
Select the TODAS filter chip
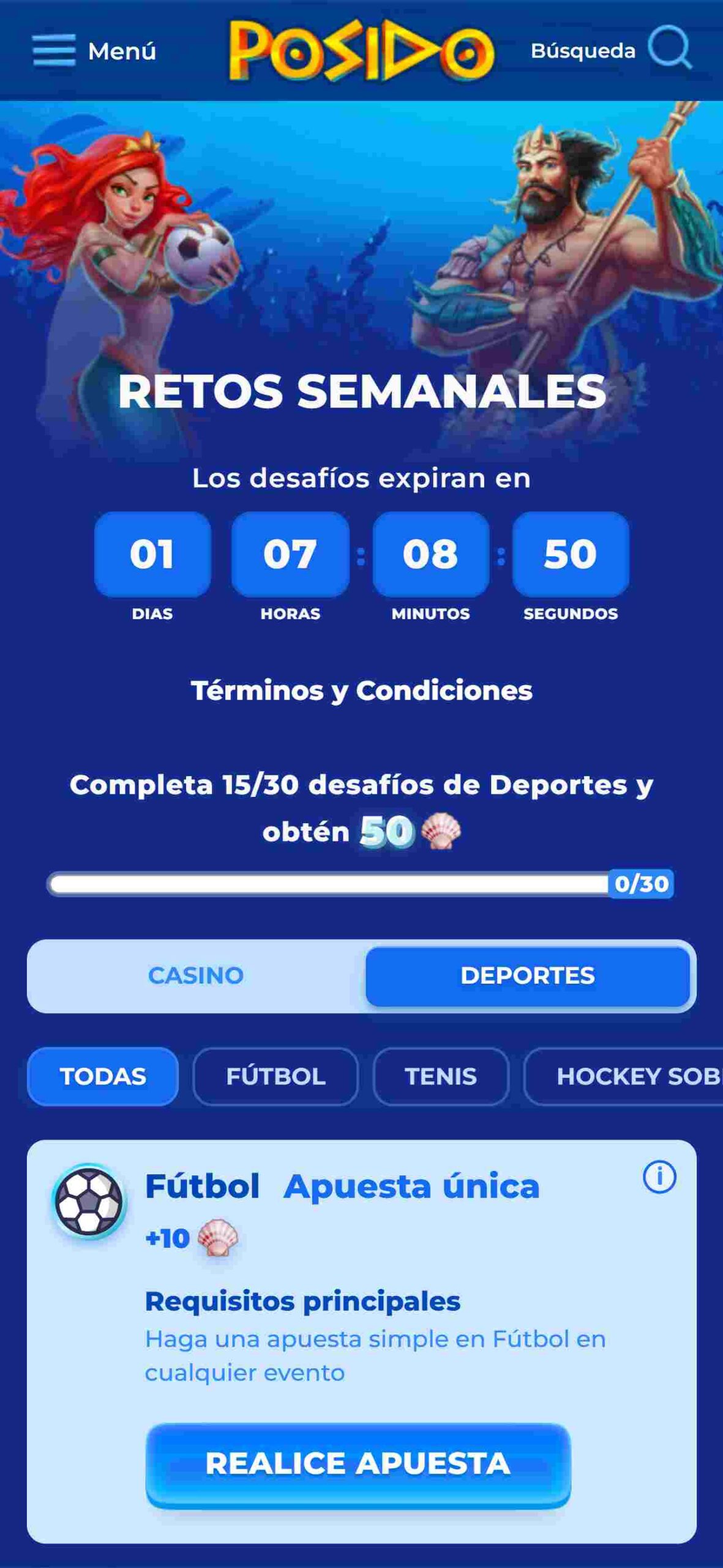click(103, 1076)
